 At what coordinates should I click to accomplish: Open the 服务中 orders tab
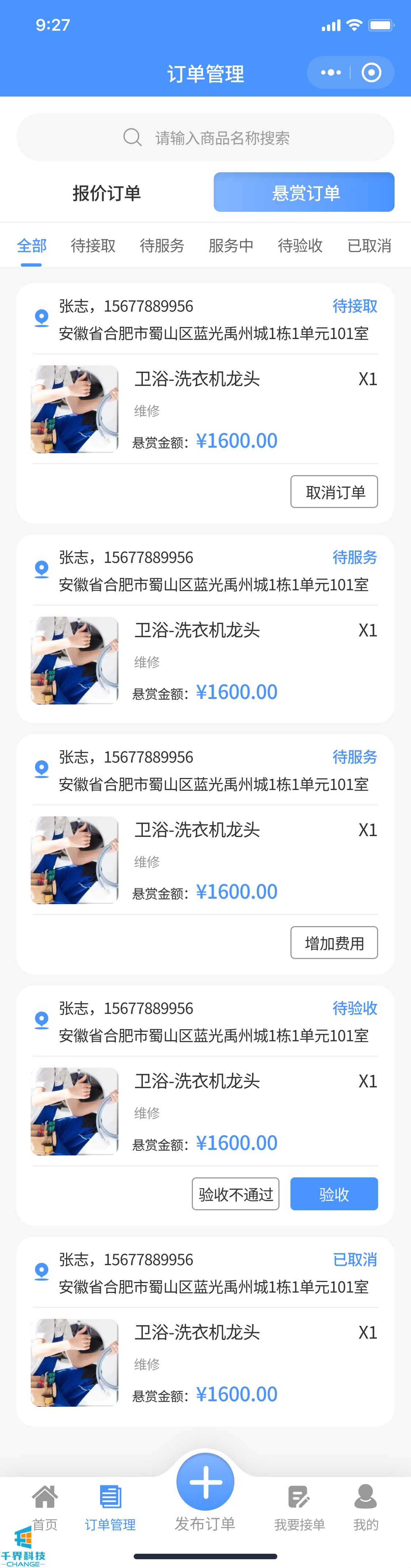point(231,246)
